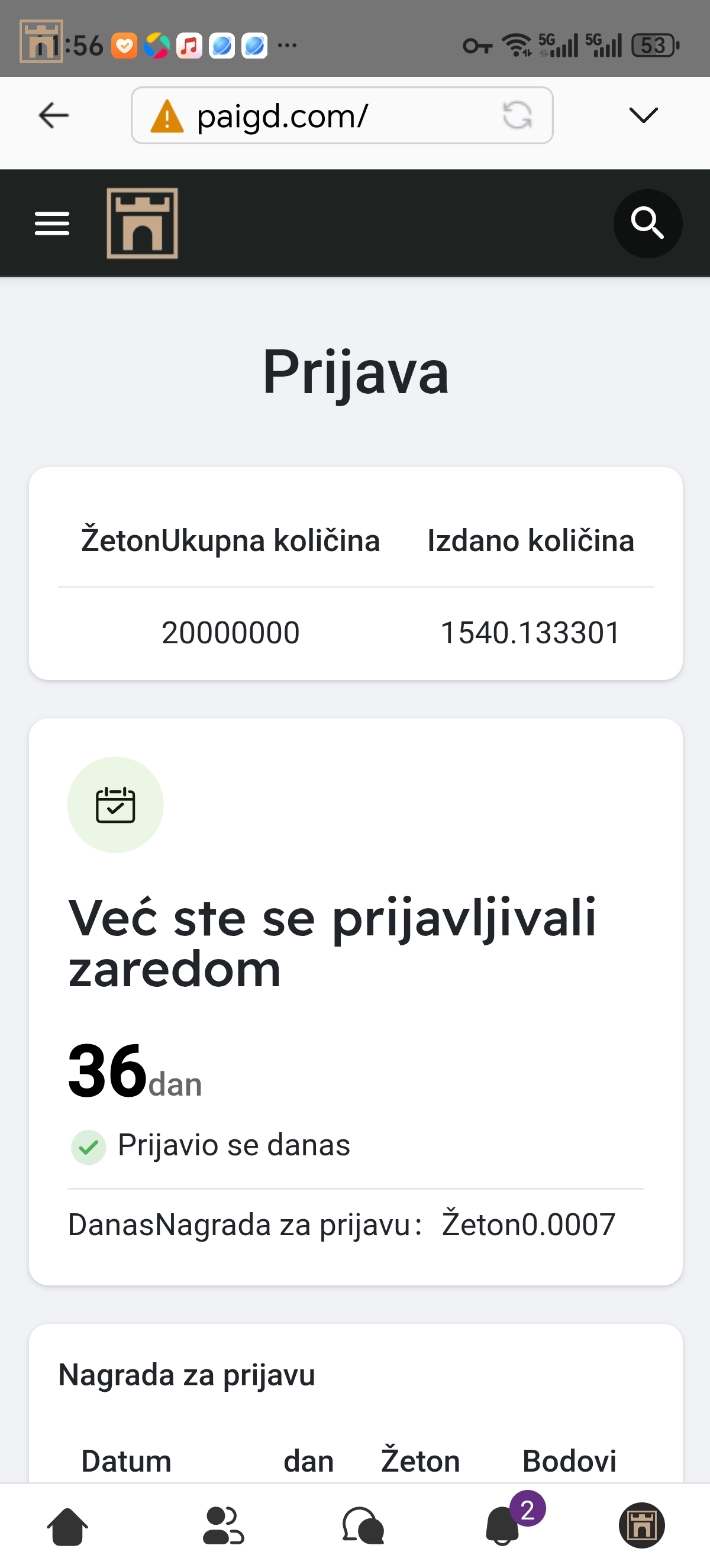Reload the page with the refresh icon
The height and width of the screenshot is (1568, 710).
pos(517,115)
